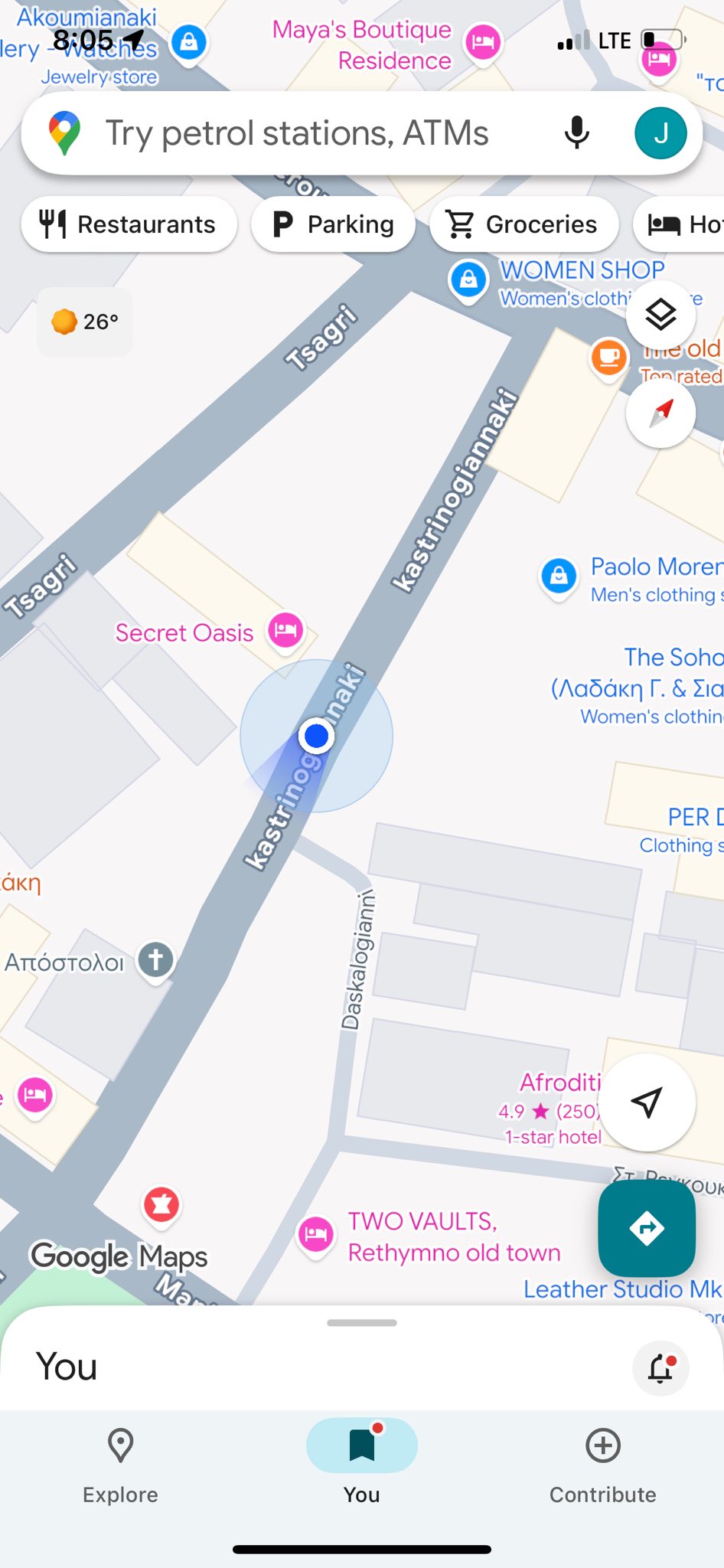724x1568 pixels.
Task: Open the 26° weather widget
Action: pos(85,322)
